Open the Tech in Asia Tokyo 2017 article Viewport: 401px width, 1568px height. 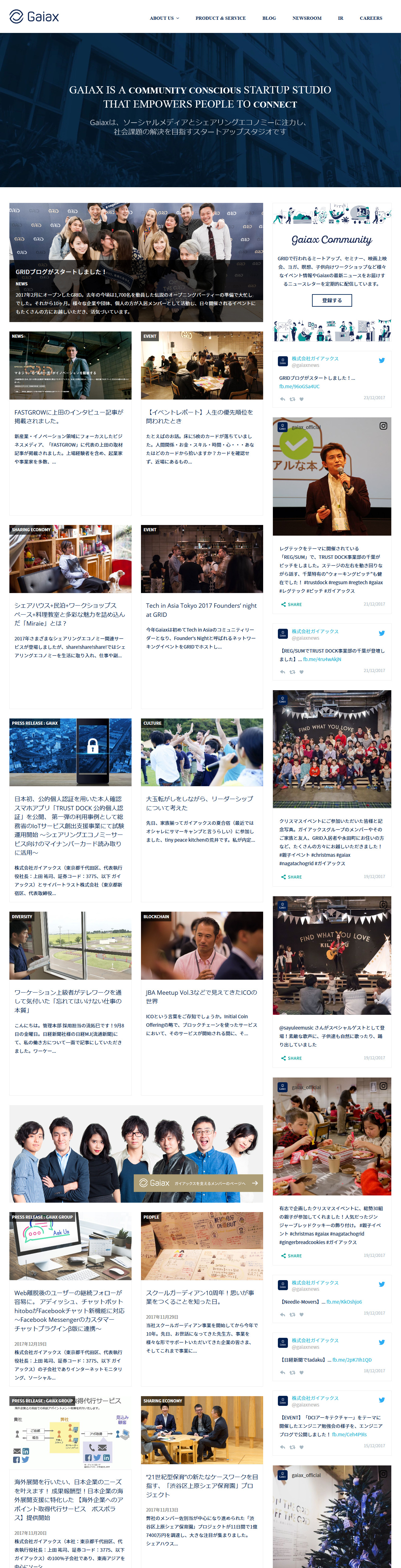point(201,610)
